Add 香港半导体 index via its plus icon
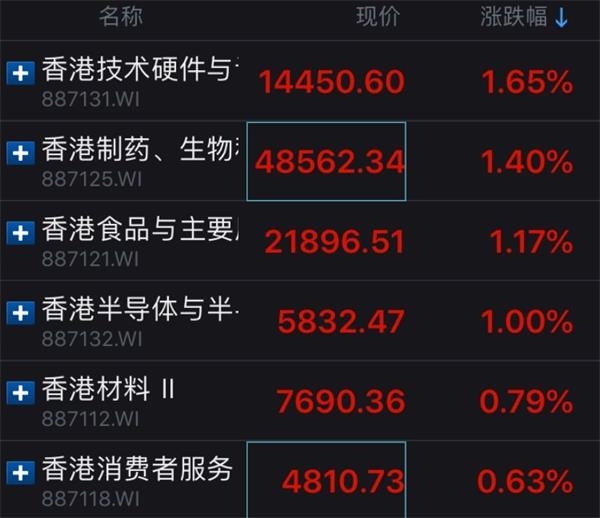 click(21, 313)
